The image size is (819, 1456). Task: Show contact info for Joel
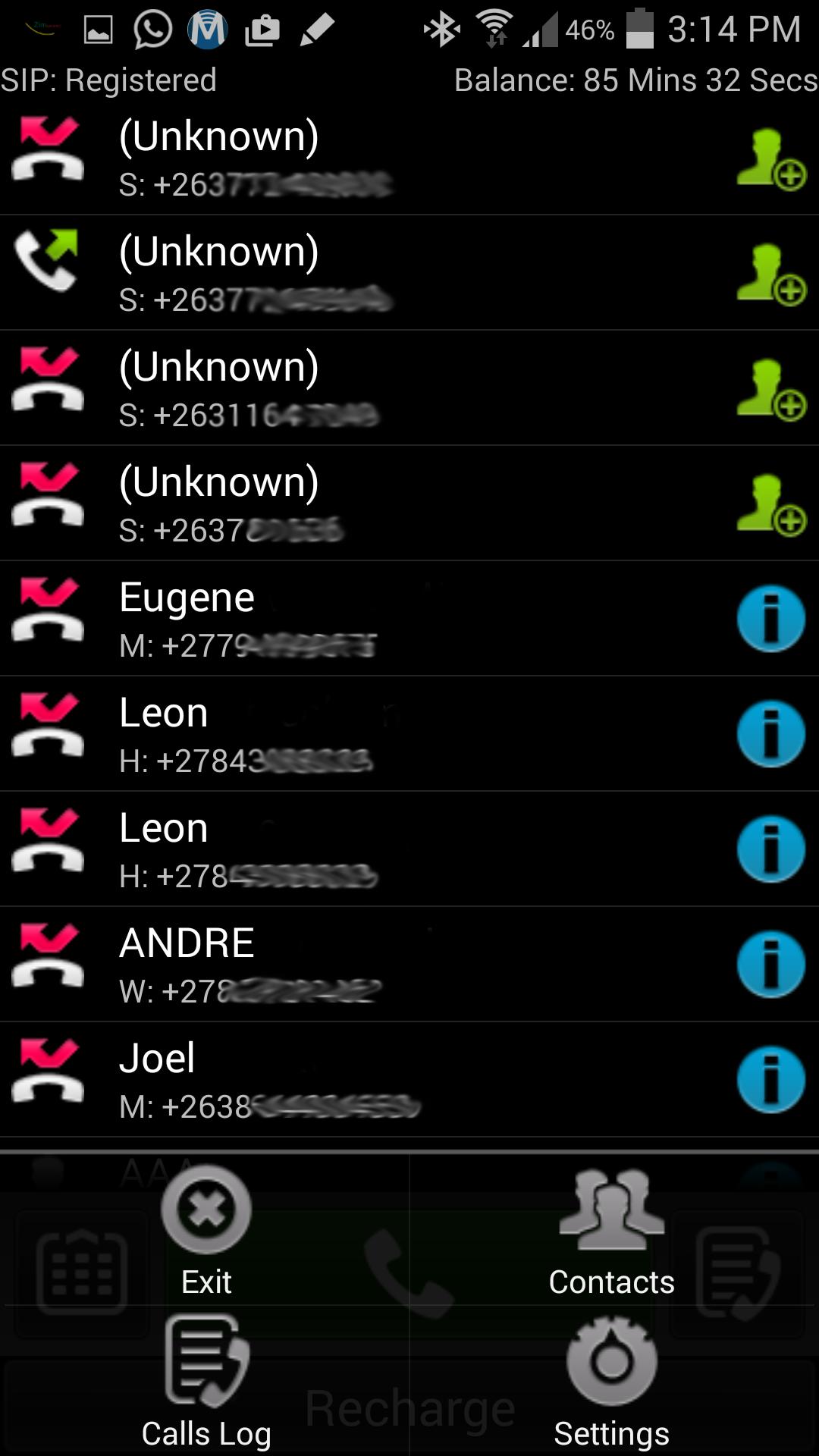pos(770,1080)
